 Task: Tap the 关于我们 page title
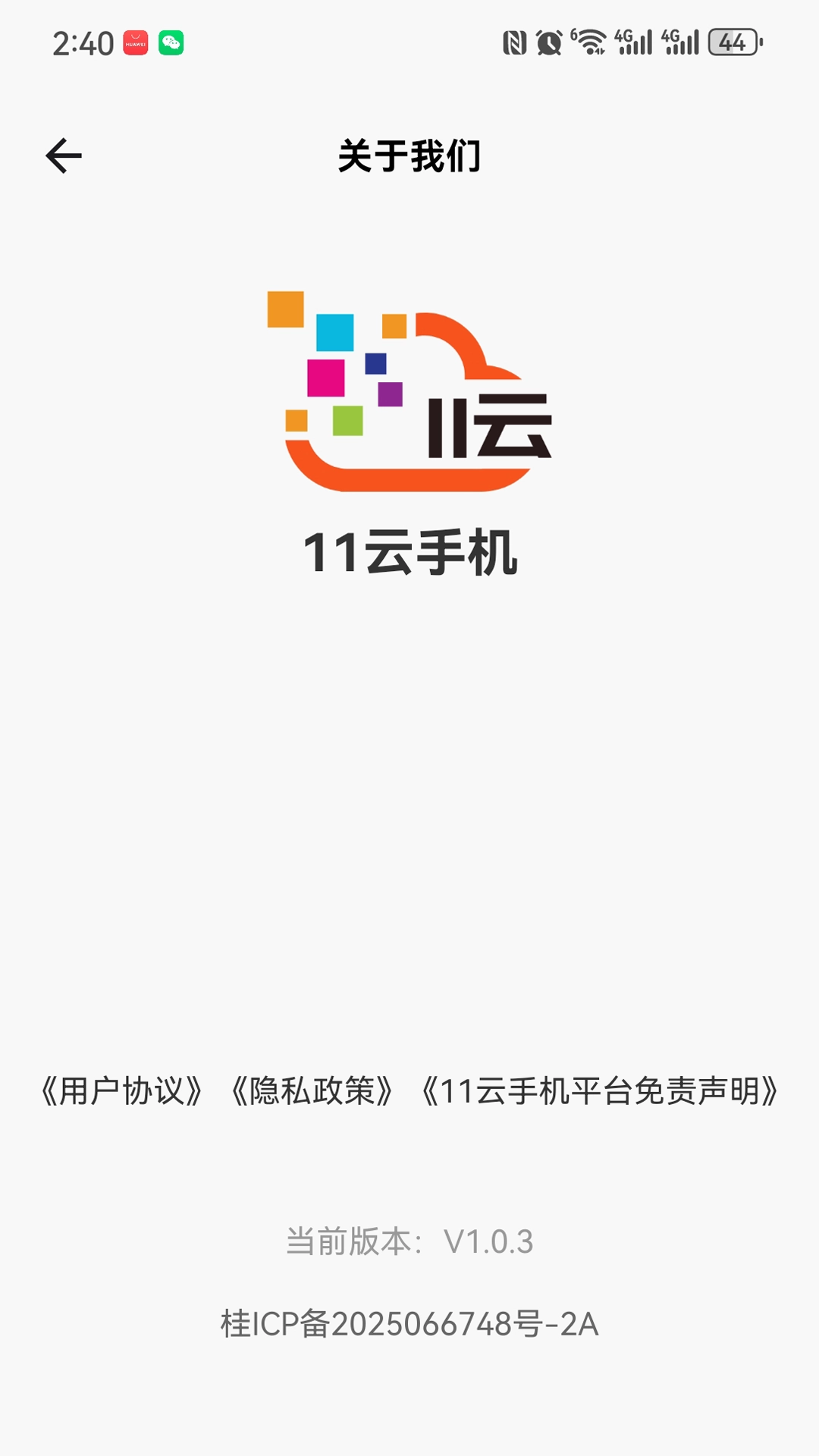409,155
